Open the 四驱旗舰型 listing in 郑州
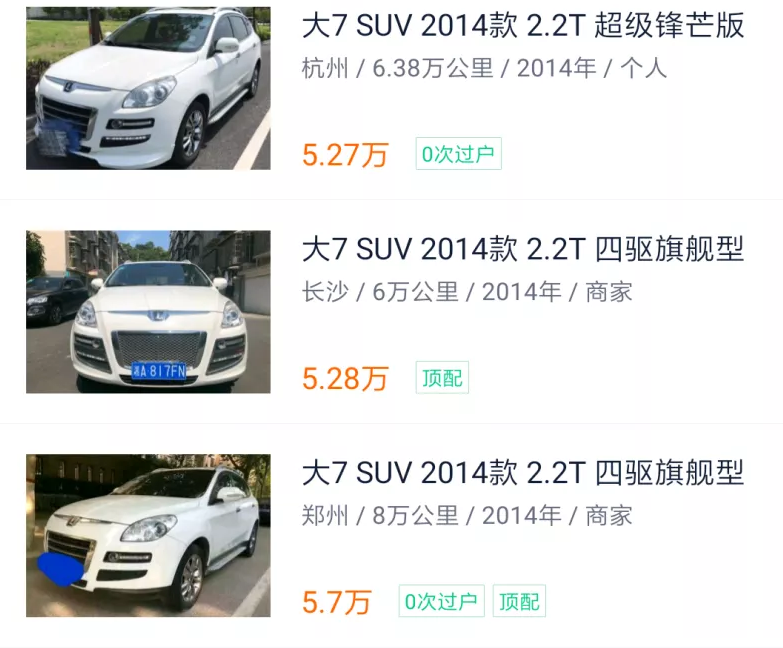 (x=522, y=472)
